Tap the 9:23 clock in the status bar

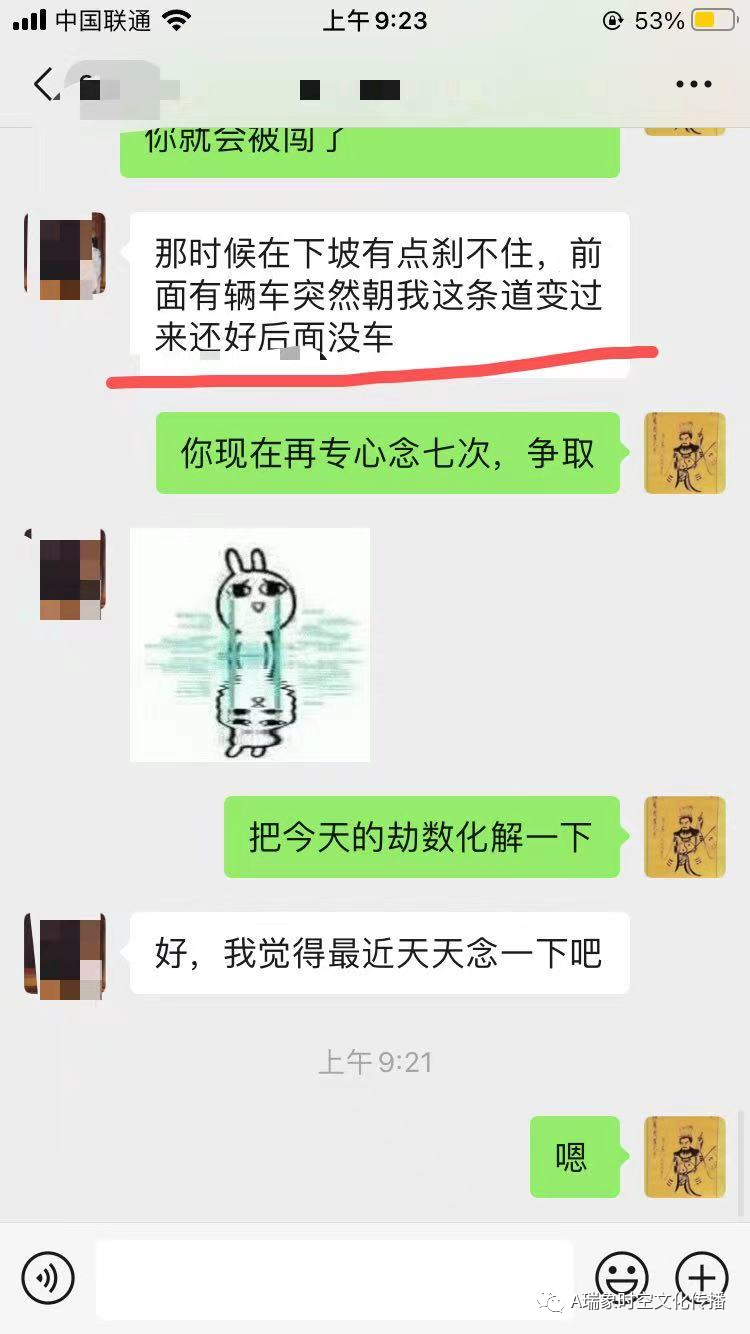click(375, 20)
